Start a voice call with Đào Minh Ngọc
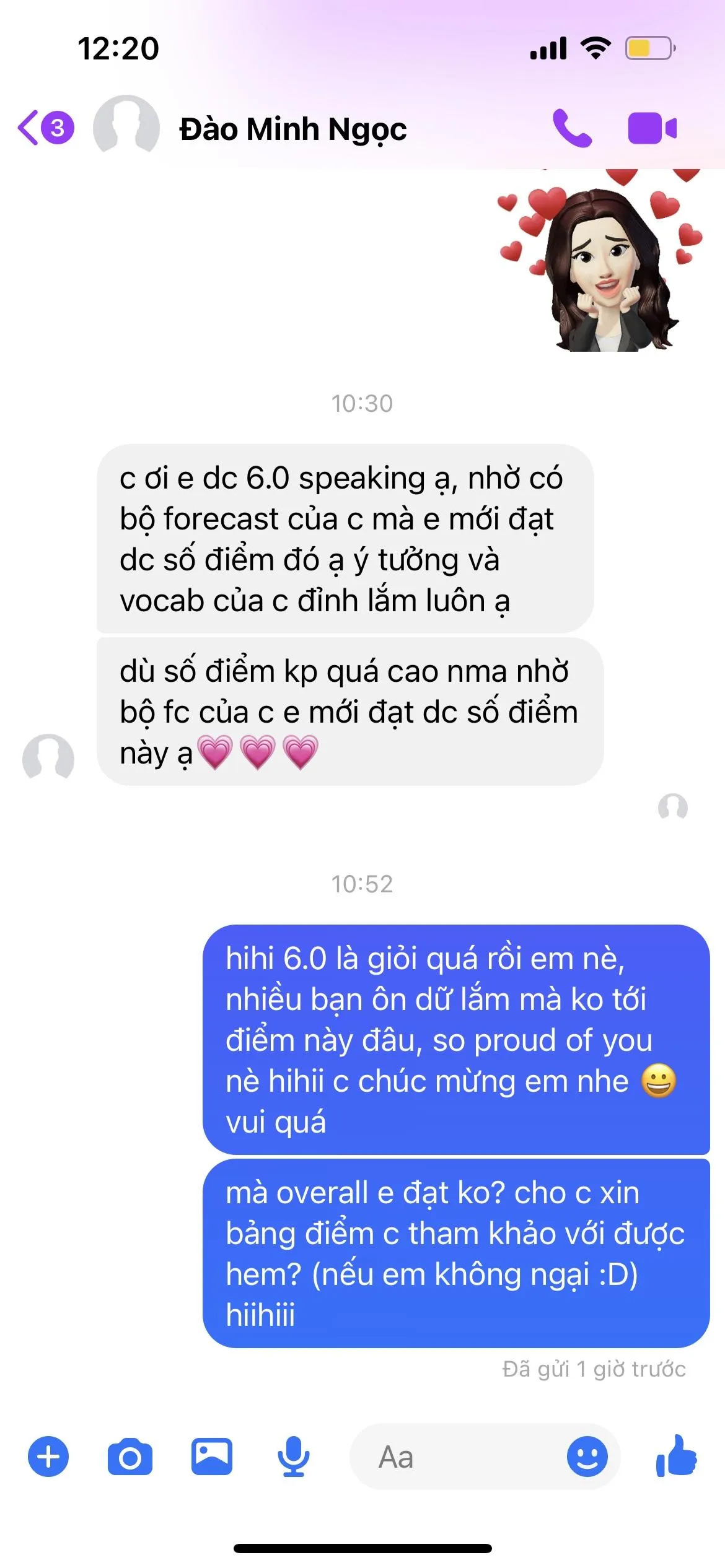The image size is (725, 1568). coord(571,128)
